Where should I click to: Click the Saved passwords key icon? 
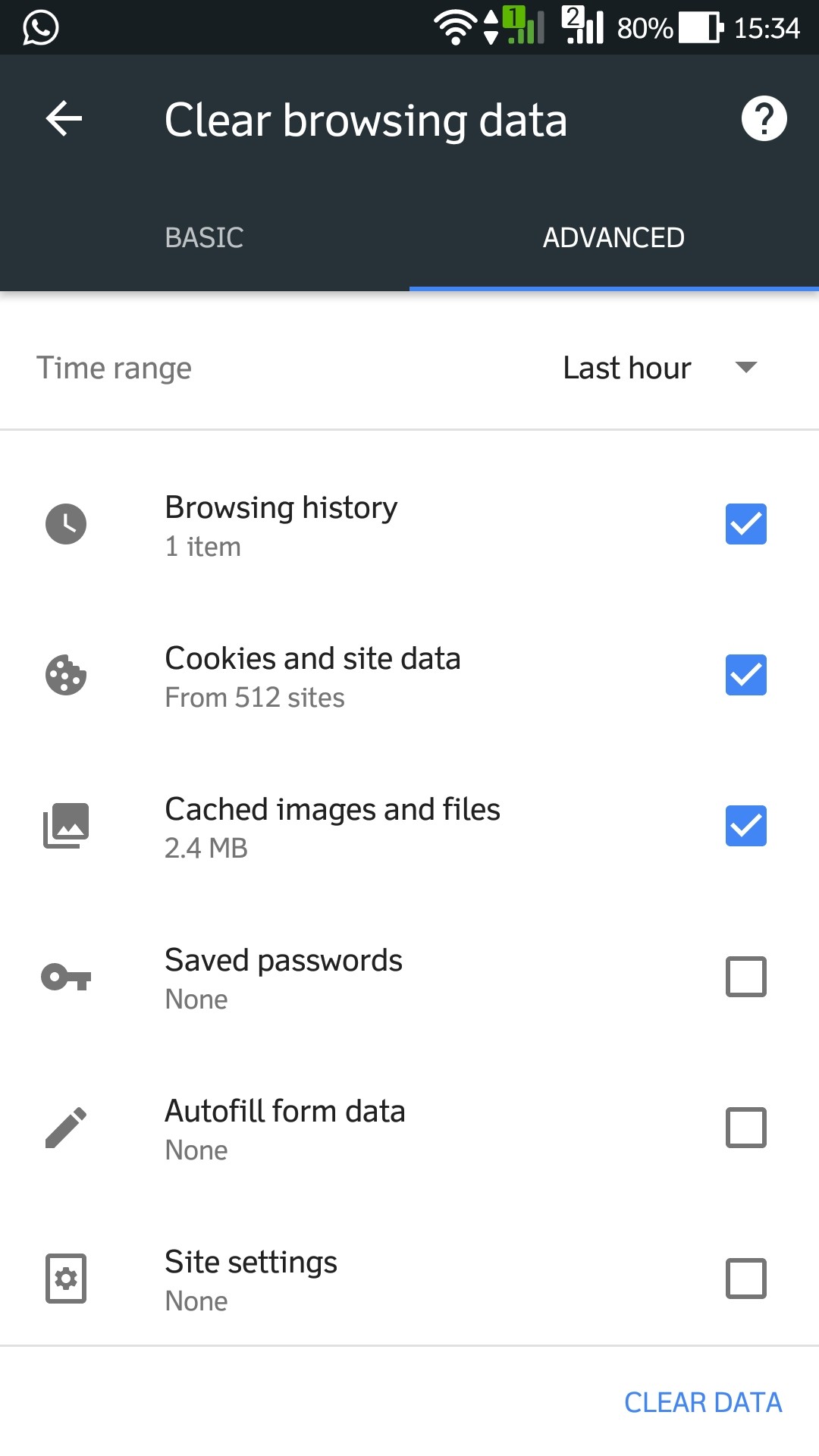[x=66, y=977]
